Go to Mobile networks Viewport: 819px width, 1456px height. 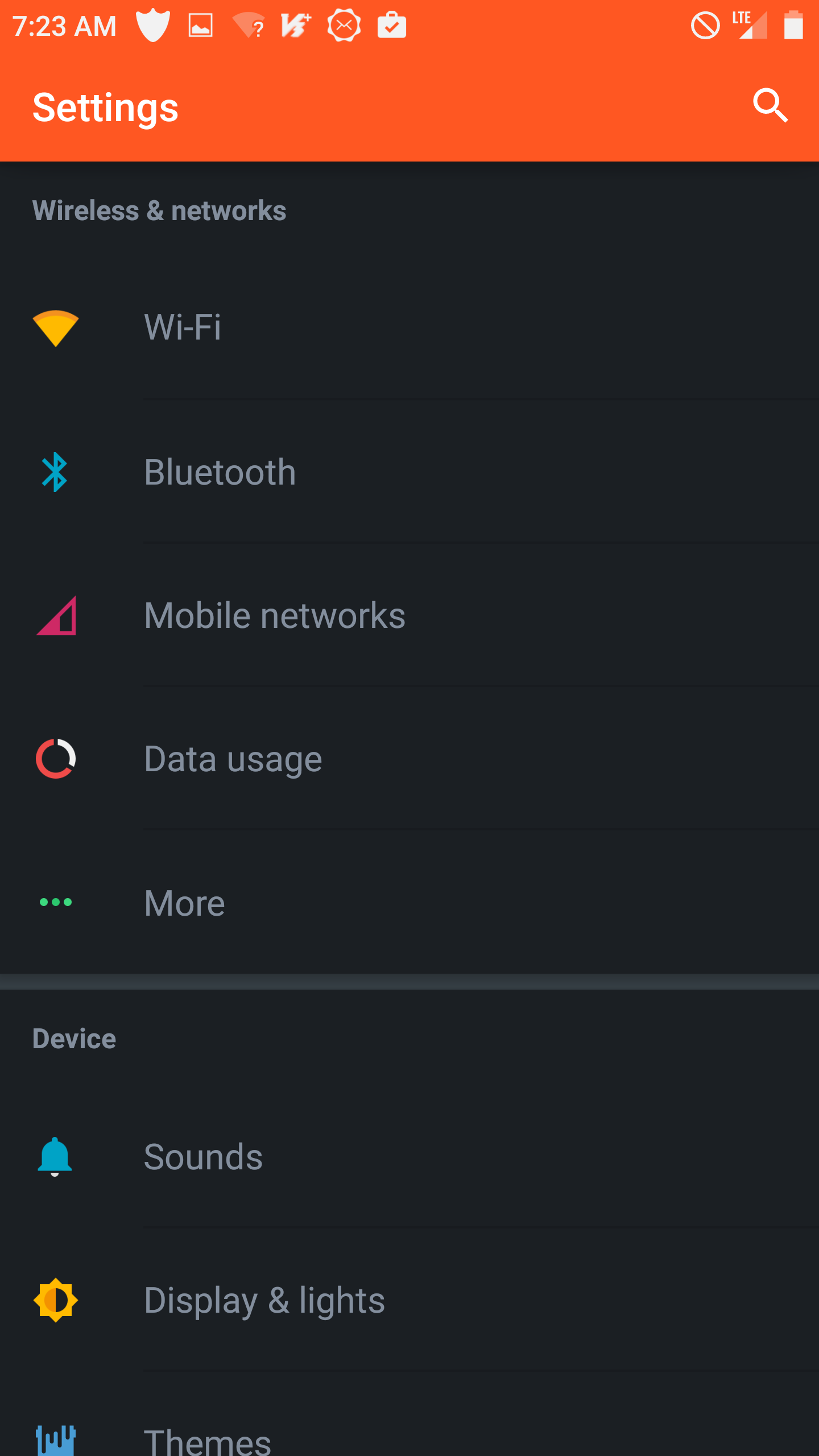[274, 615]
